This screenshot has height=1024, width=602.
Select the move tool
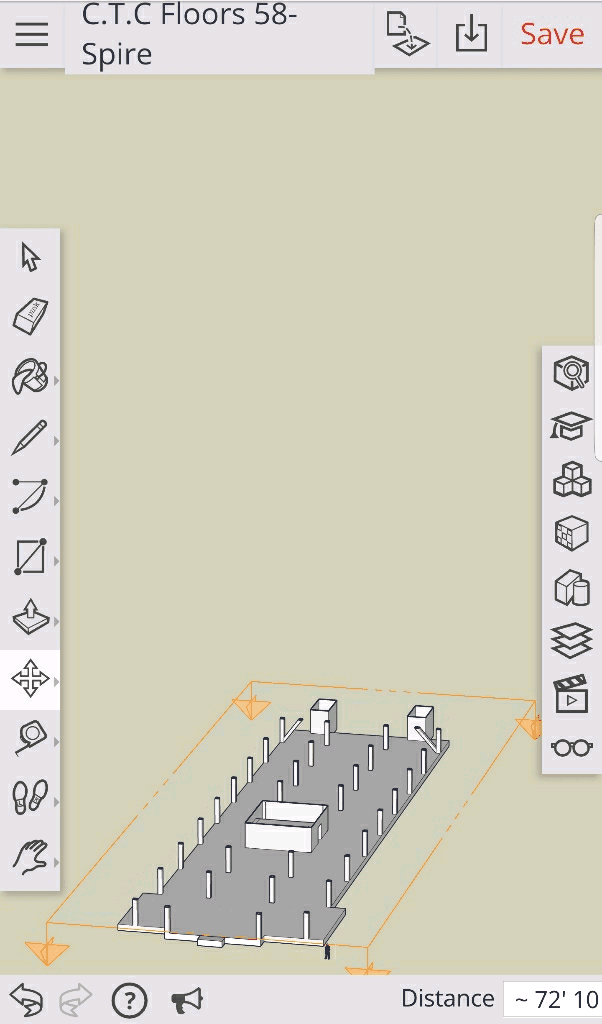tap(30, 680)
